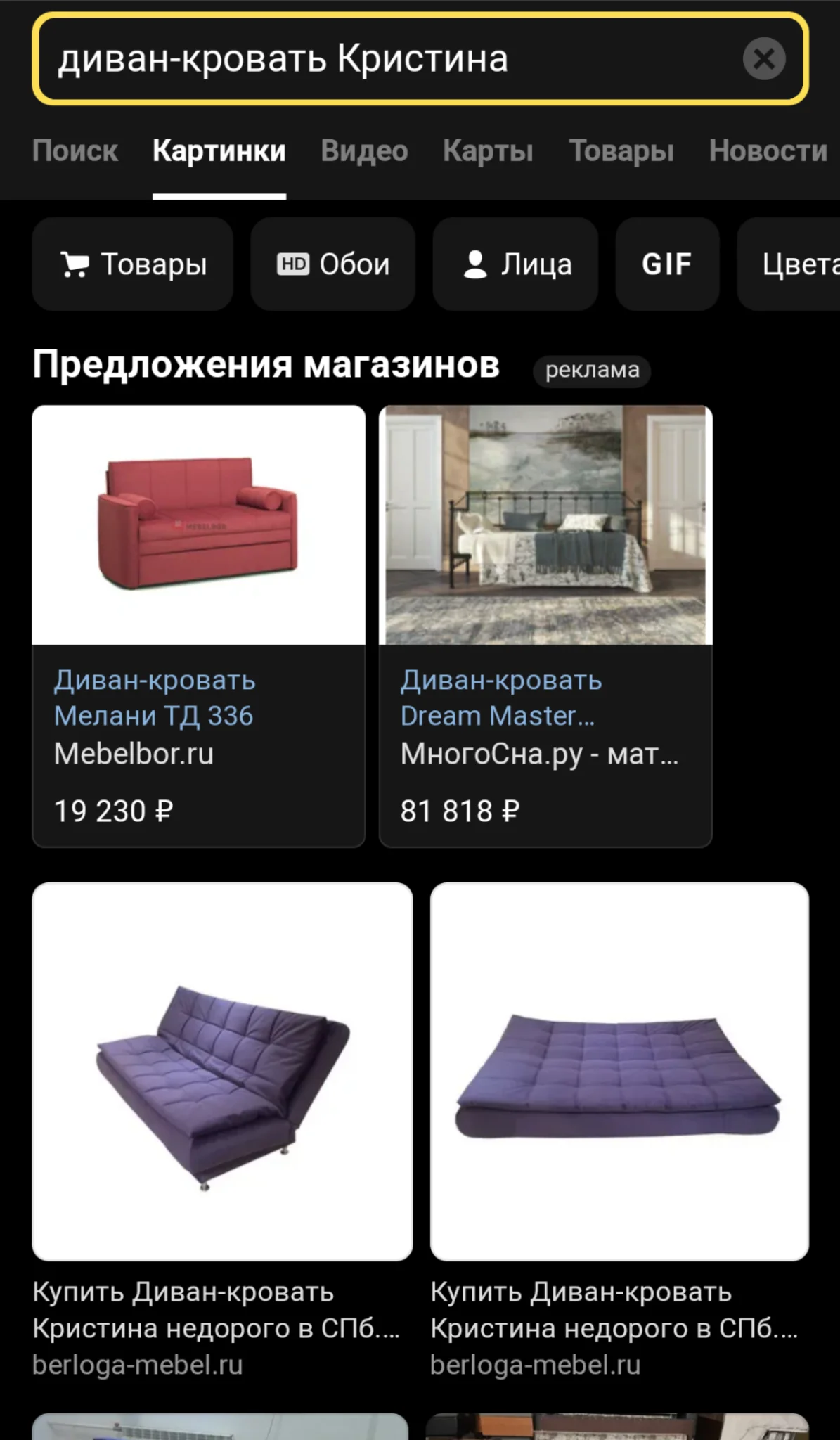Switch to the Видео tab
Image resolution: width=840 pixels, height=1440 pixels.
[x=363, y=150]
